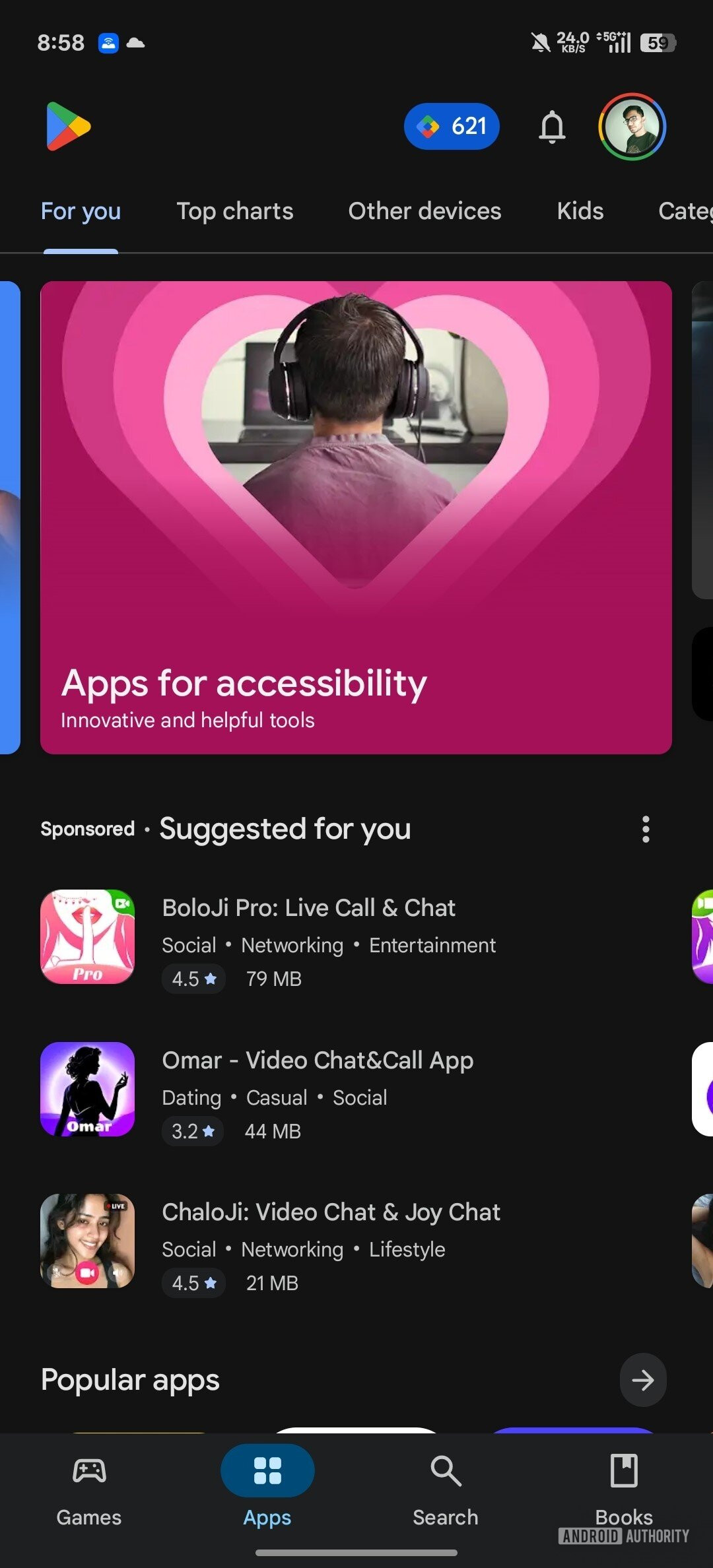Open the account profile picture
713x1568 pixels.
632,127
